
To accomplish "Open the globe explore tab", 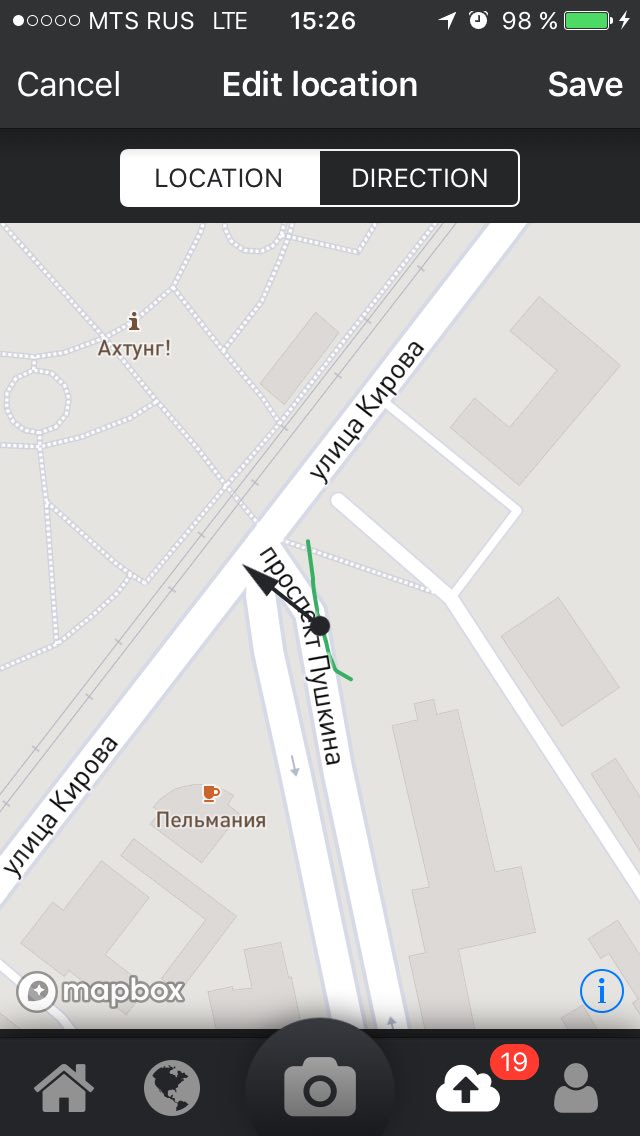I will [x=172, y=1087].
